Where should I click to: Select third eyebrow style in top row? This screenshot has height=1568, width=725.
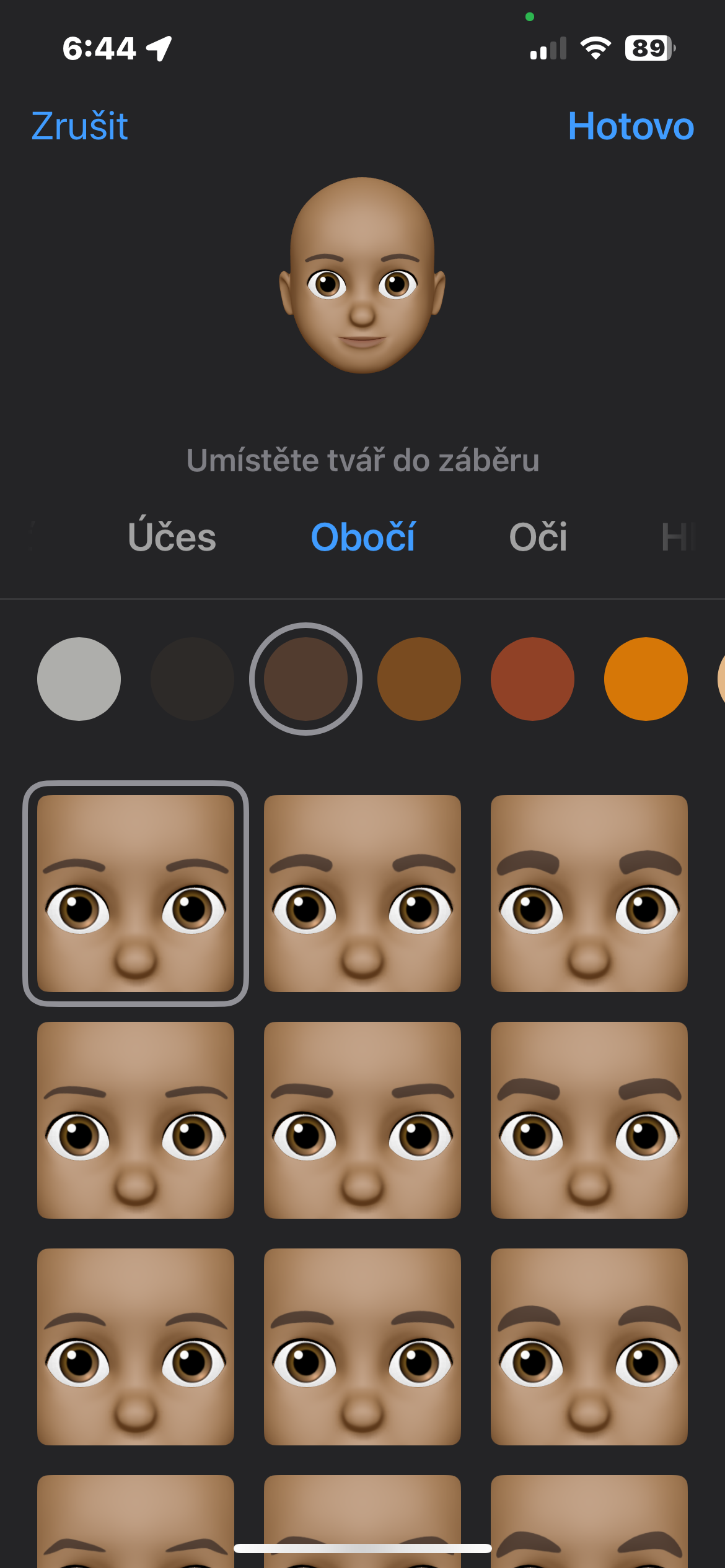[x=589, y=893]
